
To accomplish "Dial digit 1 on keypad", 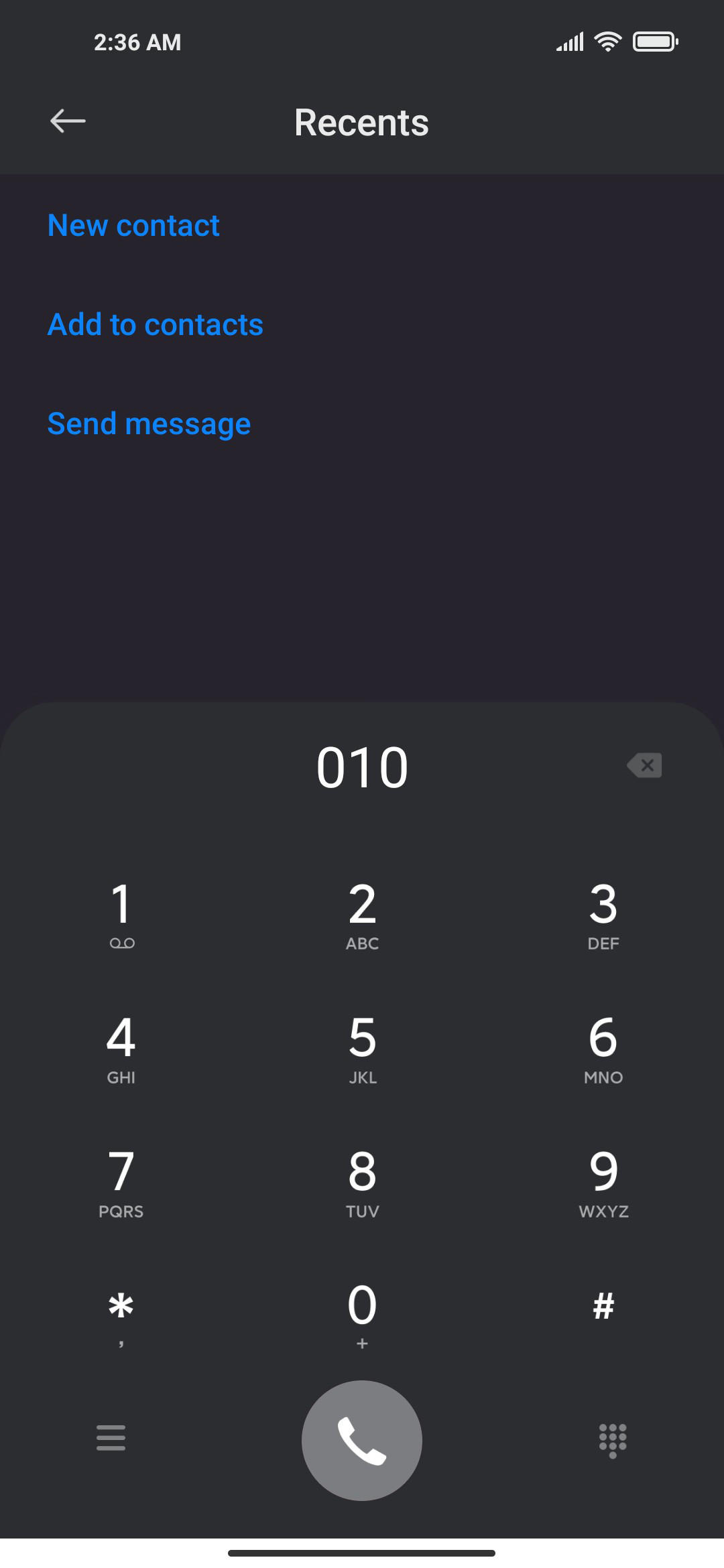I will click(x=121, y=915).
